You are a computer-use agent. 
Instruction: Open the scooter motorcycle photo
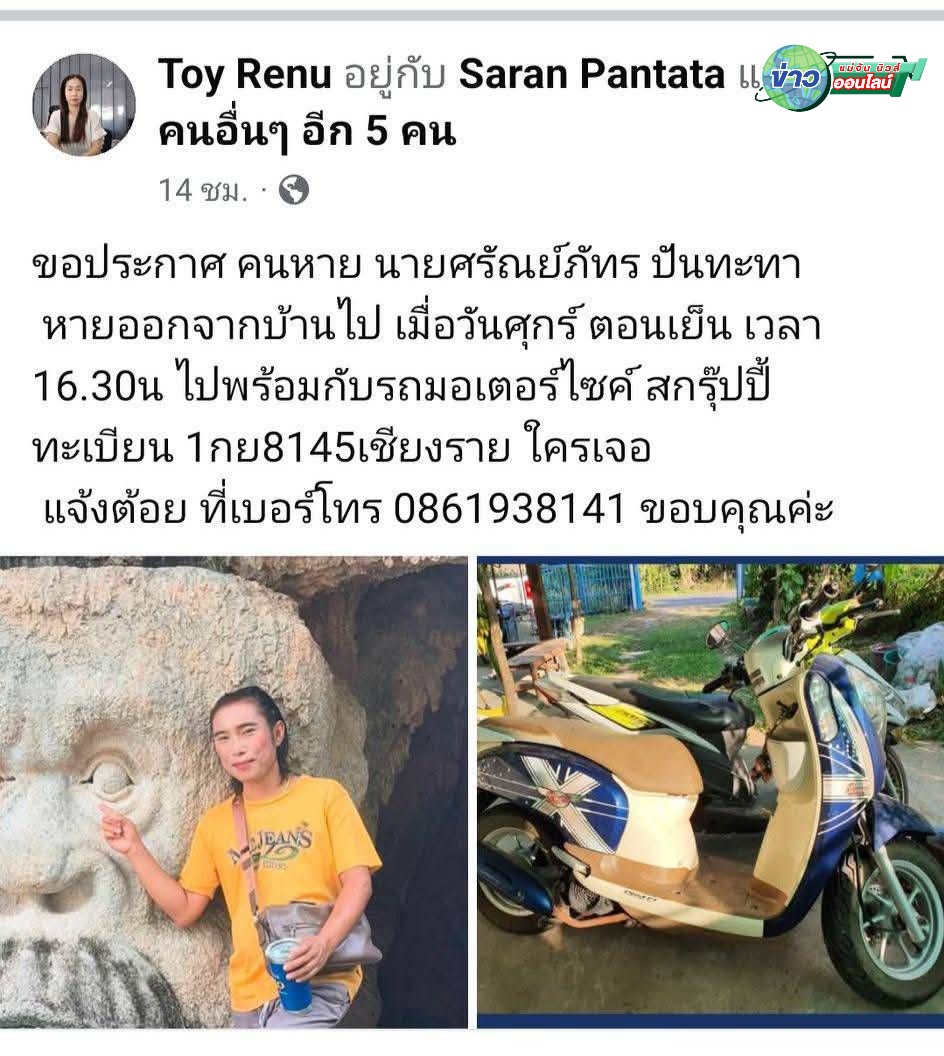coord(710,792)
